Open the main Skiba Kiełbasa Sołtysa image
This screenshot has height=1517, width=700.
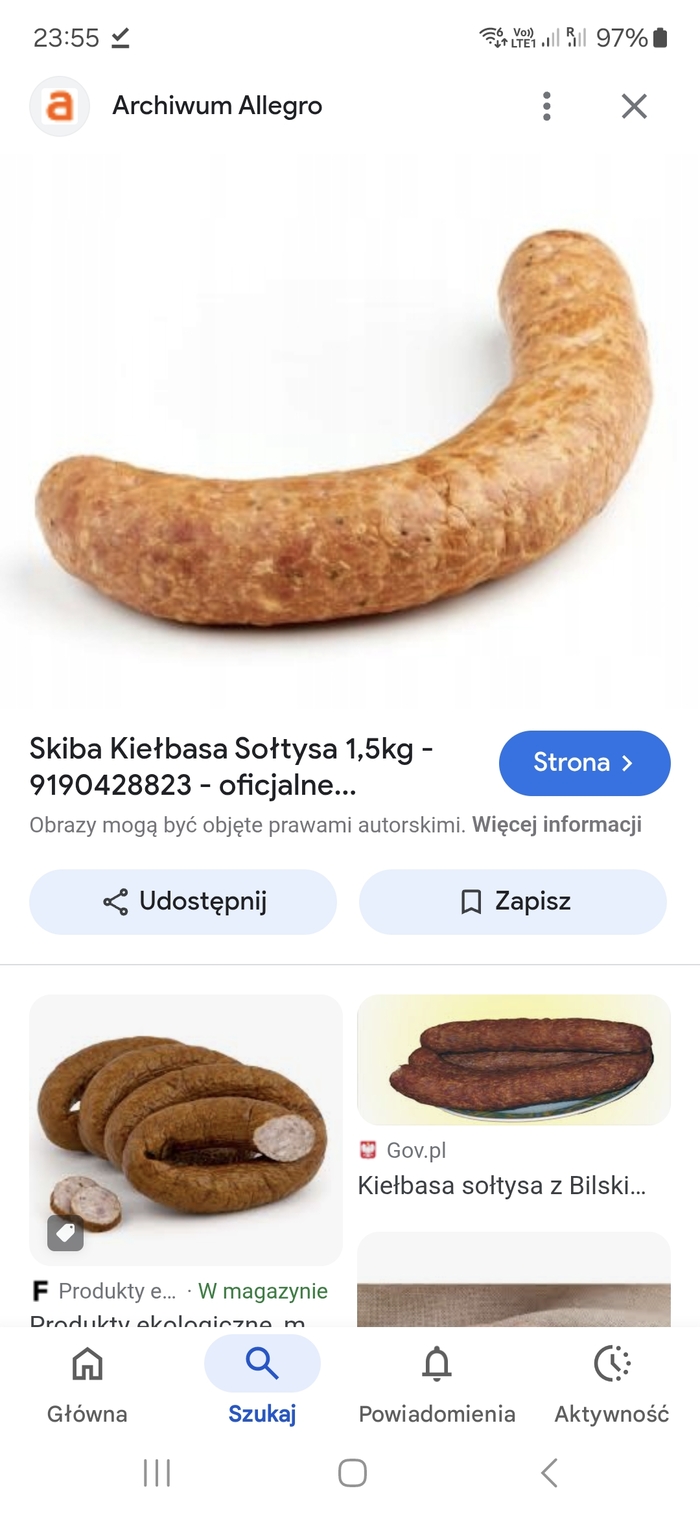[345, 430]
